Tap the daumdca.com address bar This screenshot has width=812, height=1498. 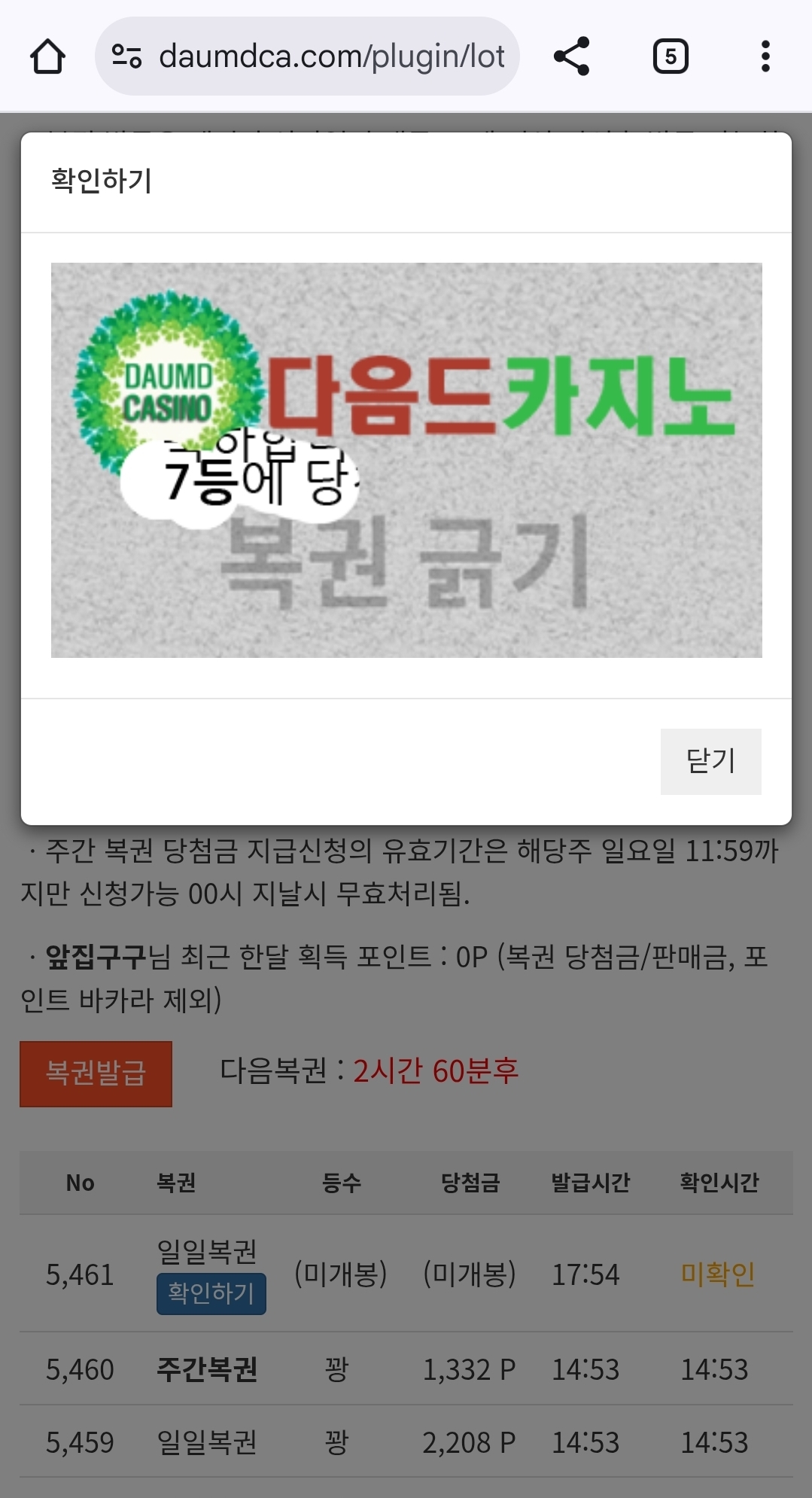[x=331, y=56]
